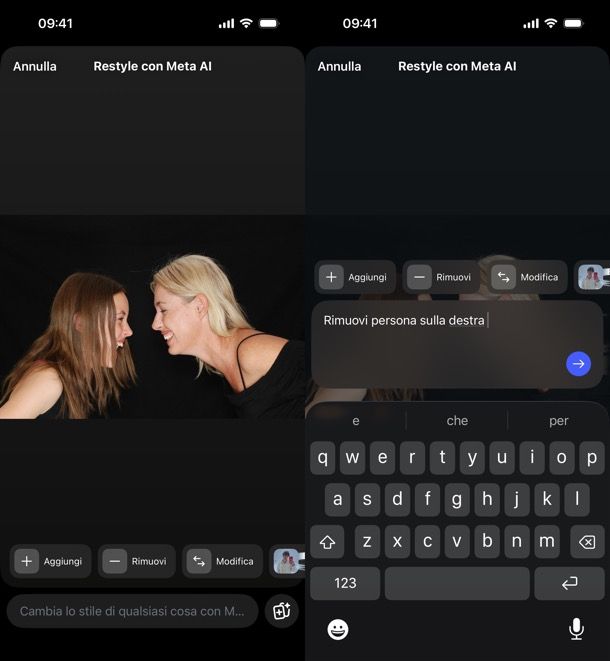
Task: Send the prompt with the blue arrow
Action: [578, 364]
